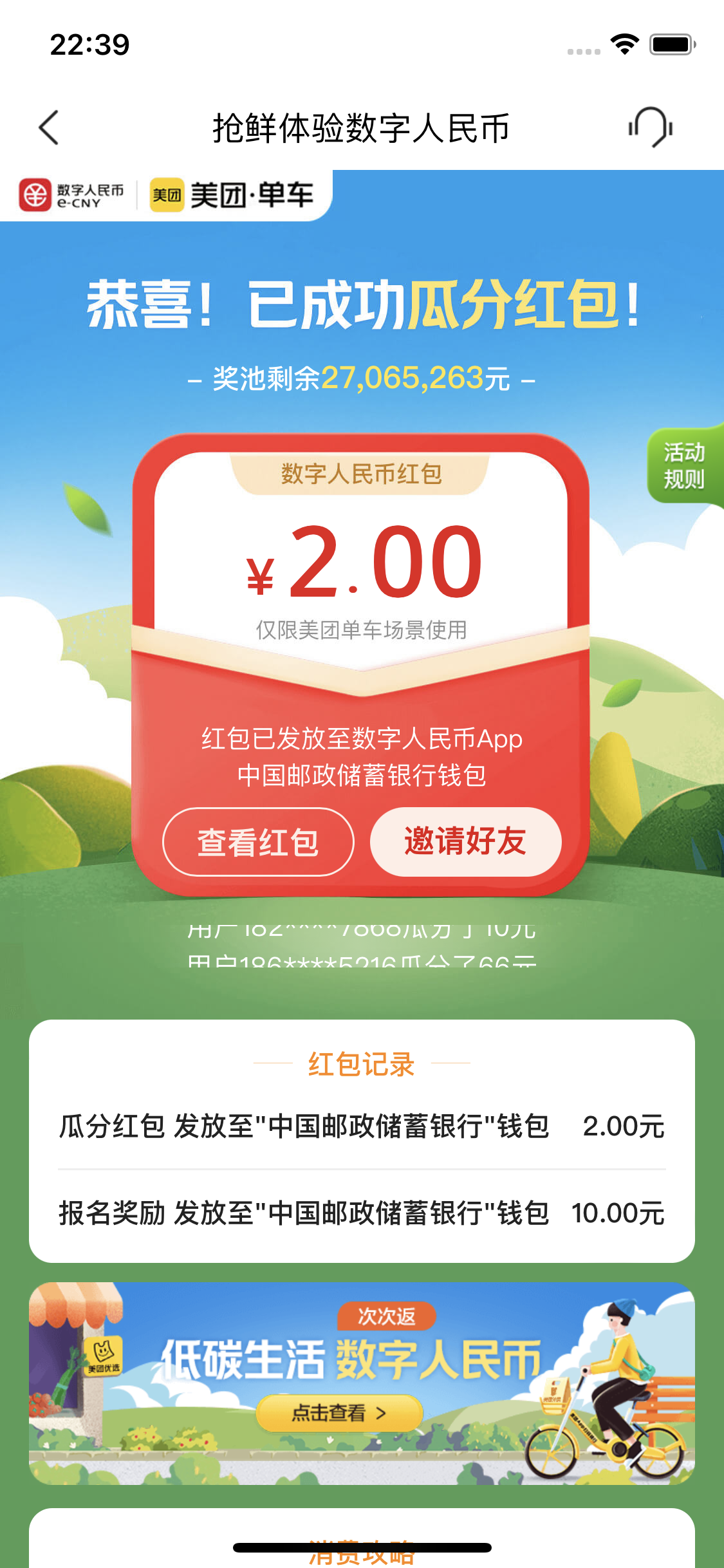Screen dimensions: 724x1568
Task: Expand the 消费攻略 section at bottom
Action: pyautogui.click(x=362, y=1559)
